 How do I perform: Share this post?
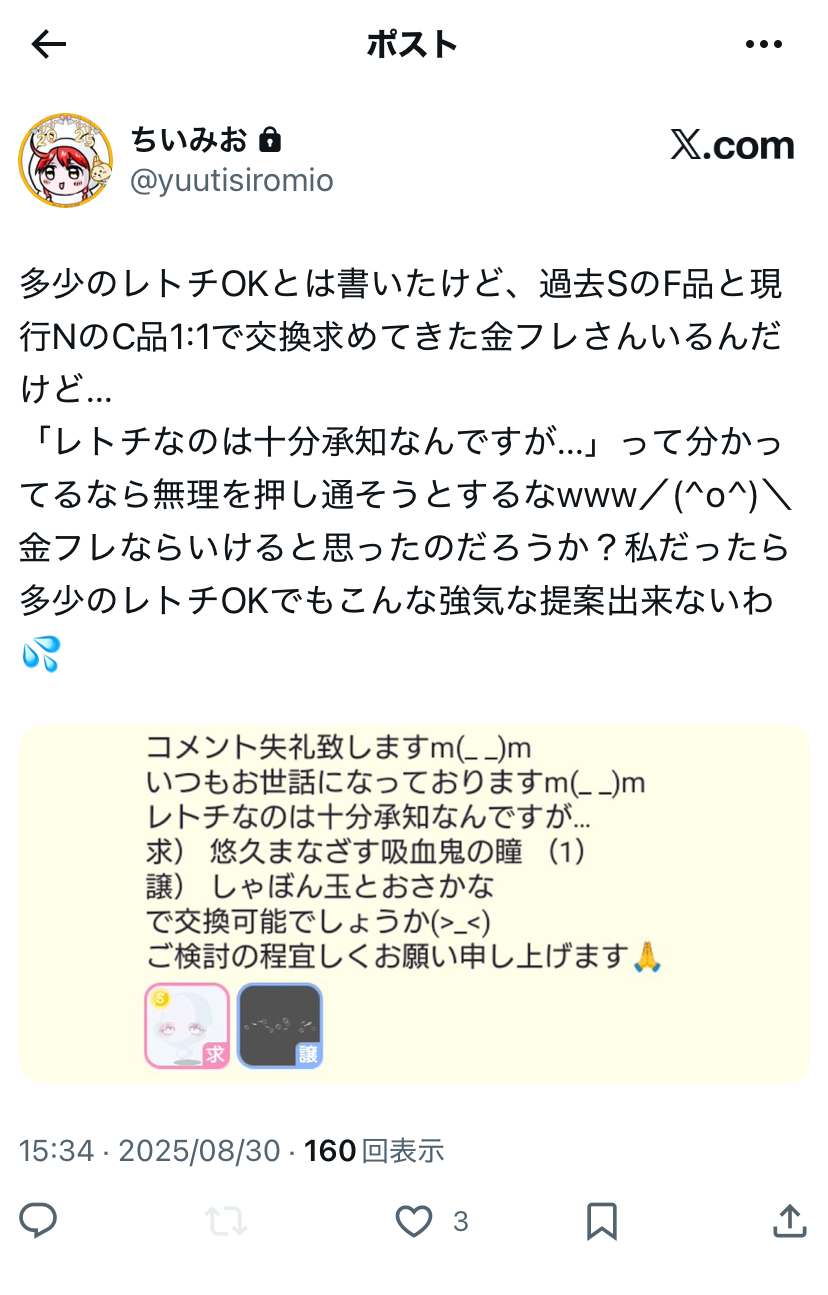tap(789, 1221)
